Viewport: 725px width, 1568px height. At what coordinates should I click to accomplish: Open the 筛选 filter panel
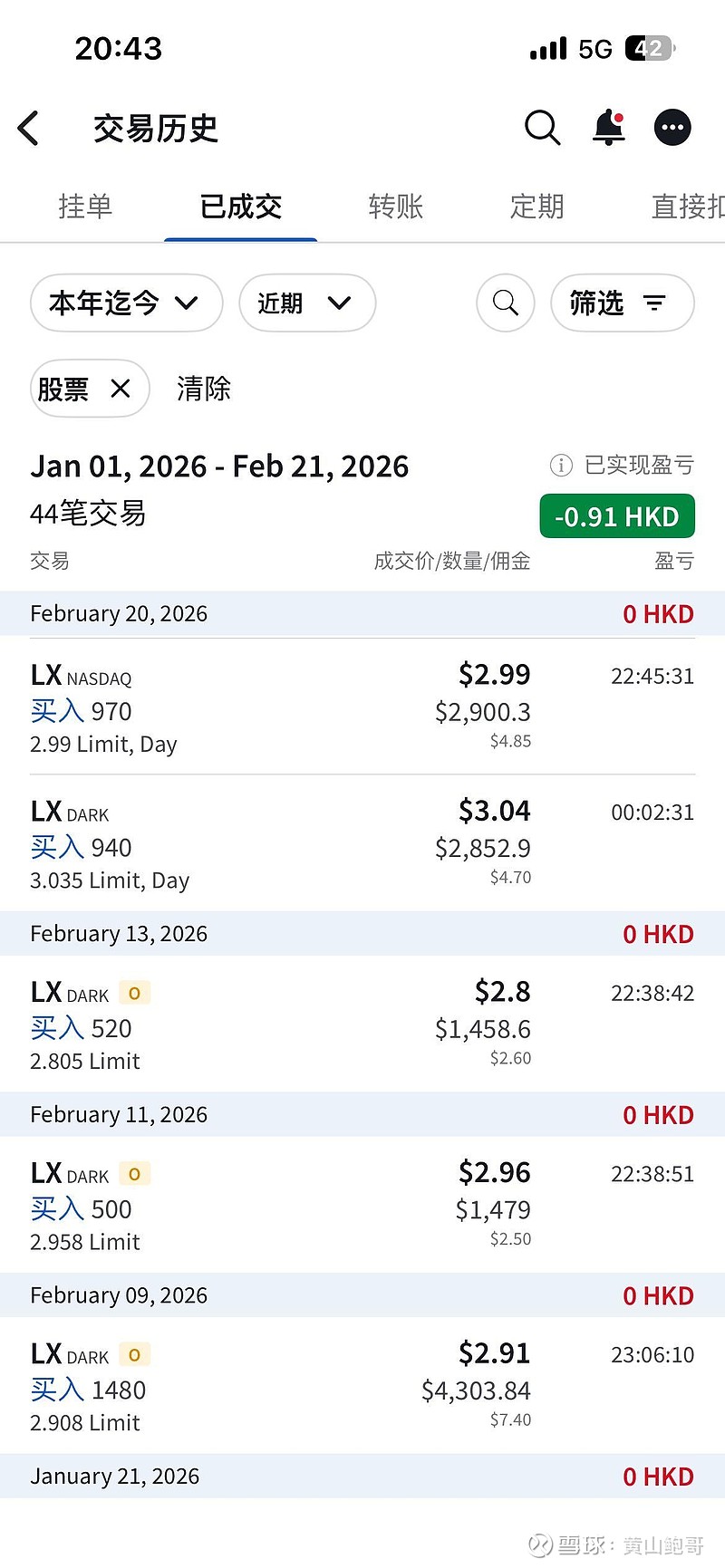click(622, 303)
